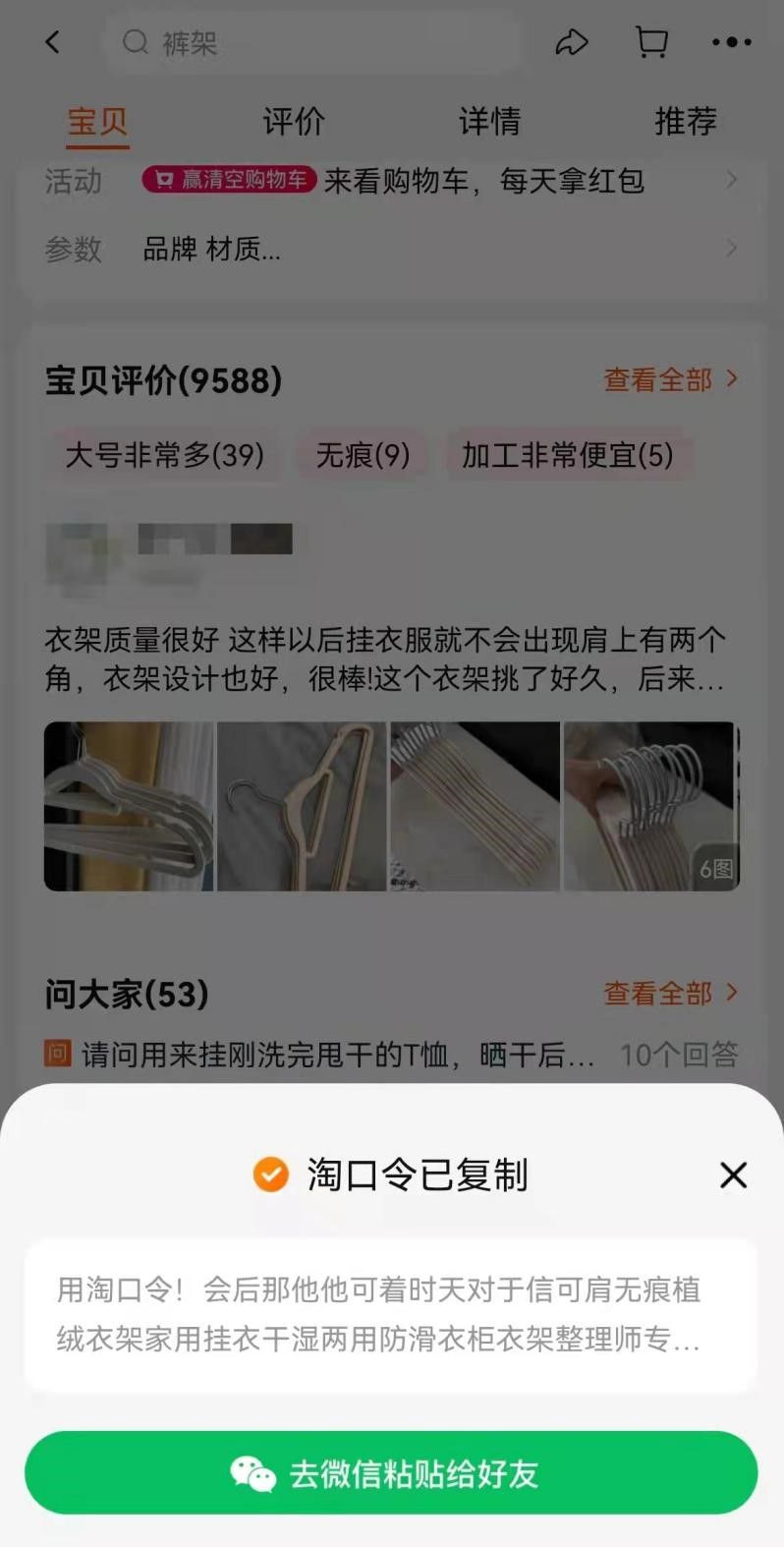Image resolution: width=784 pixels, height=1547 pixels.
Task: Filter reviews by 加工非常便宜(5)
Action: coord(567,455)
